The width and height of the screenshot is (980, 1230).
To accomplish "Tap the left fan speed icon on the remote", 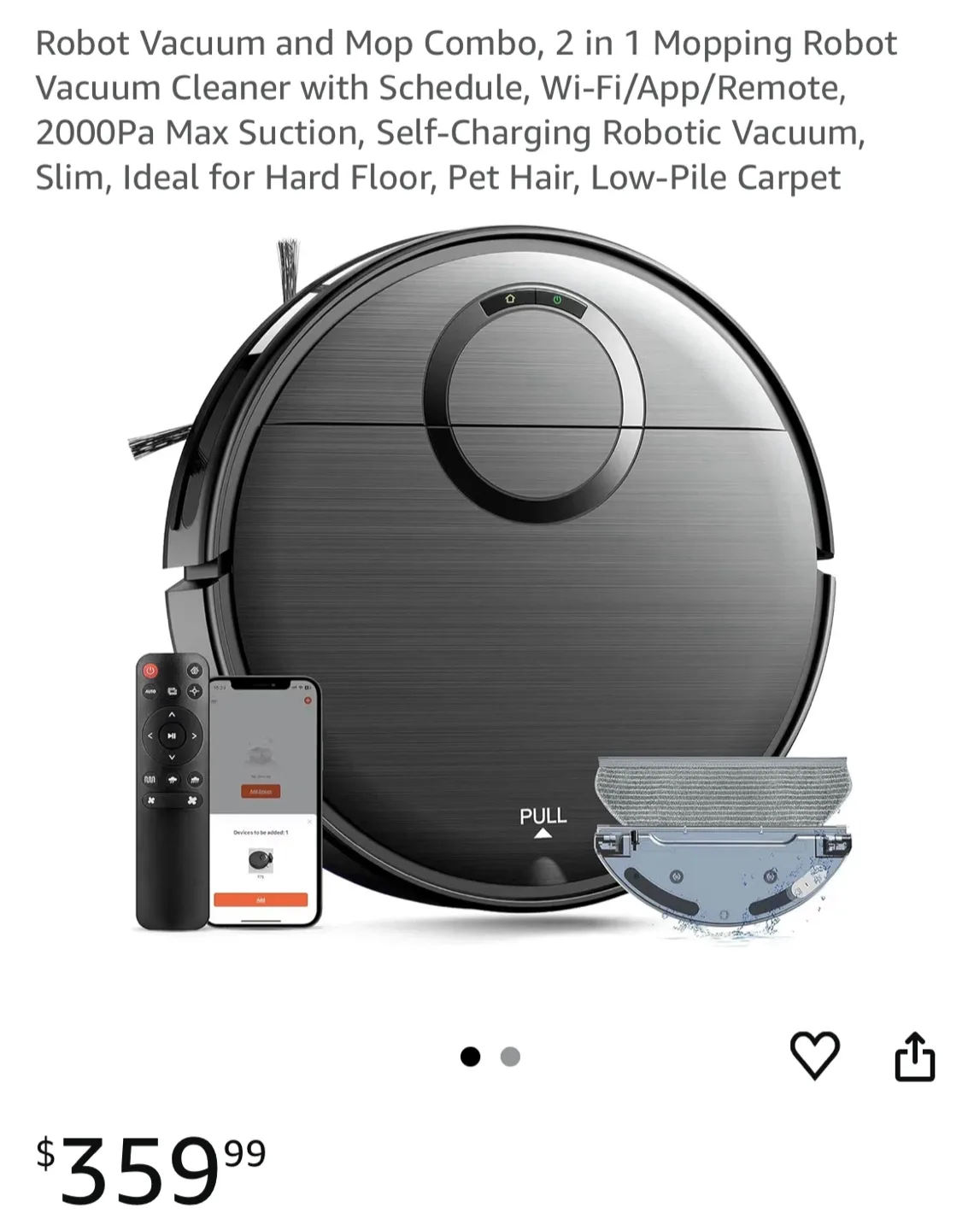I will tap(151, 800).
